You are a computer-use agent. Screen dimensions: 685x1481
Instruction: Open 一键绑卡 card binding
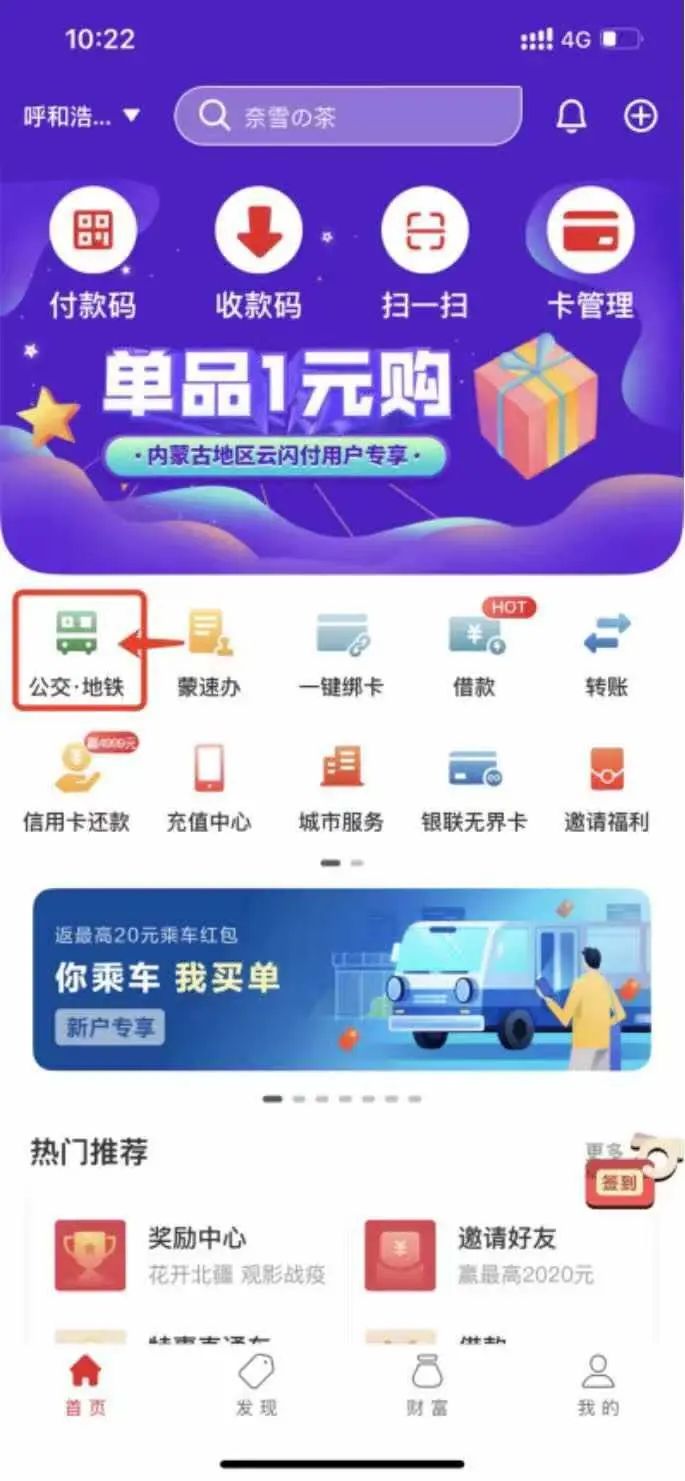(x=342, y=650)
